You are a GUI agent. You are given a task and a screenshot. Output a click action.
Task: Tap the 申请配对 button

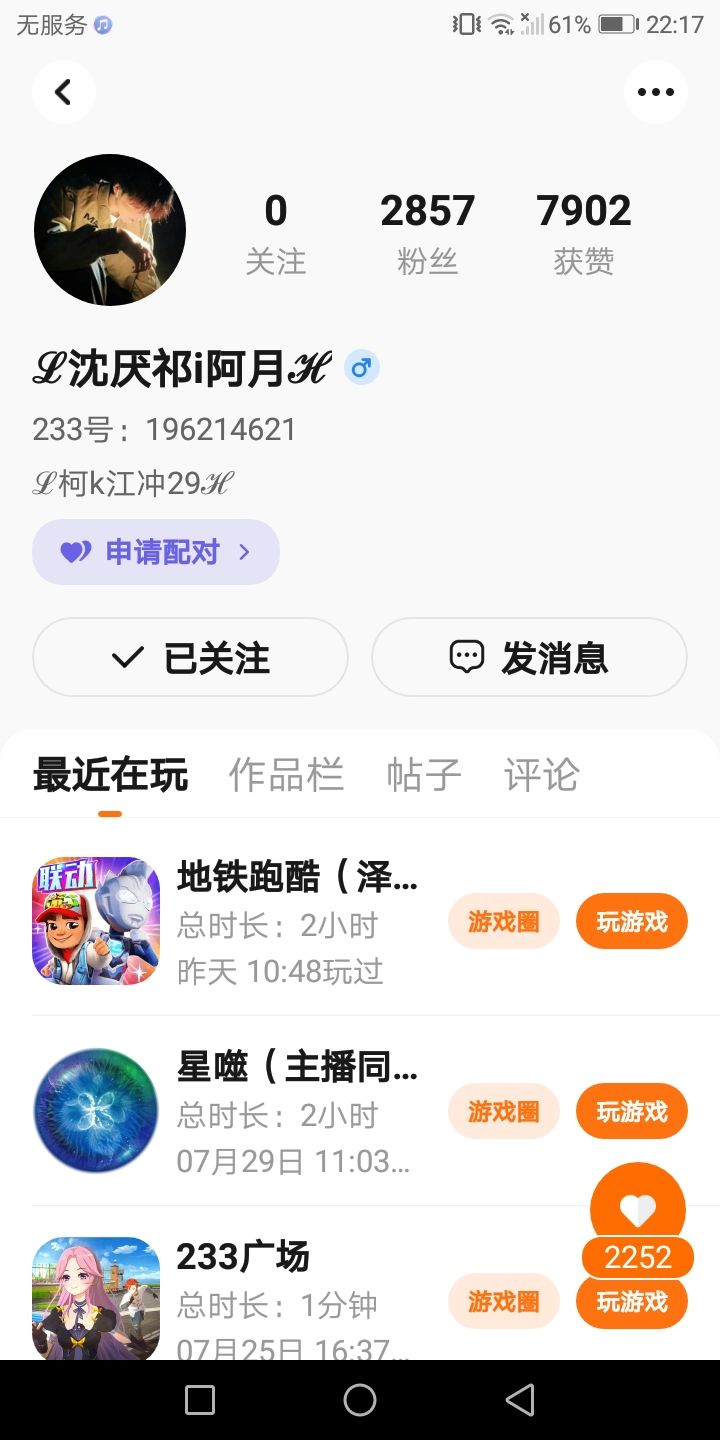click(156, 552)
